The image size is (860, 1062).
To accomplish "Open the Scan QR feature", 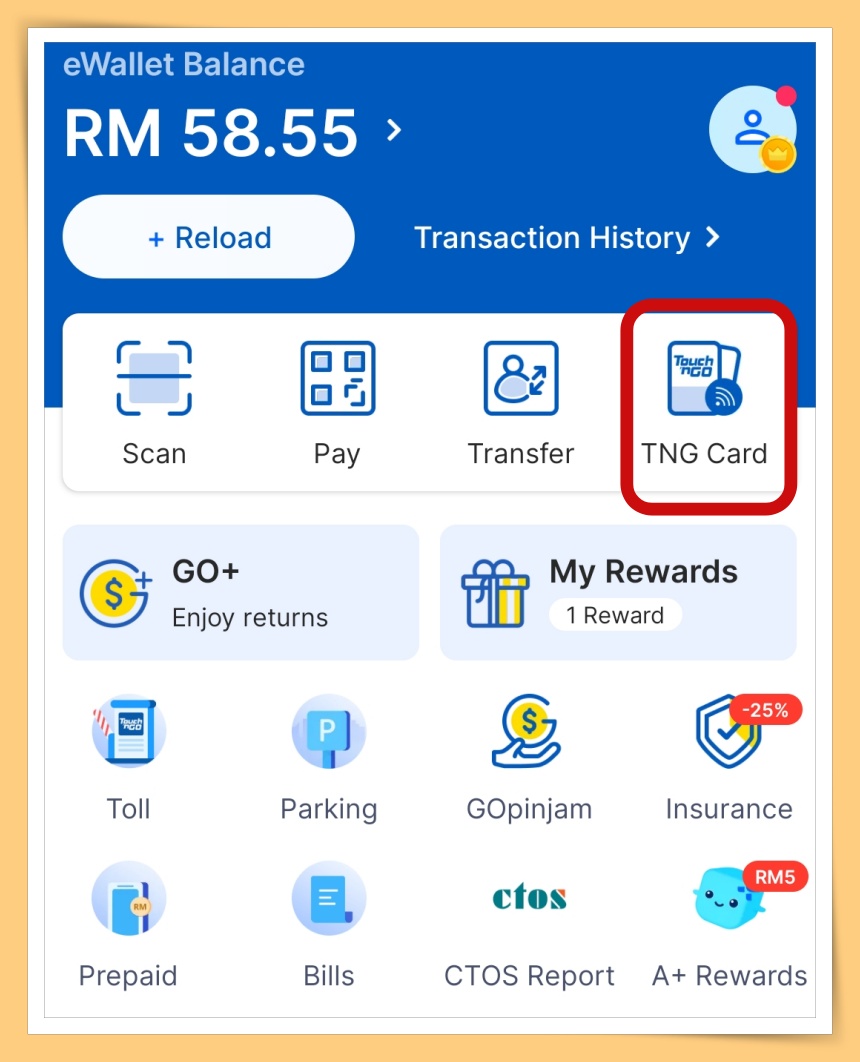I will (x=154, y=395).
